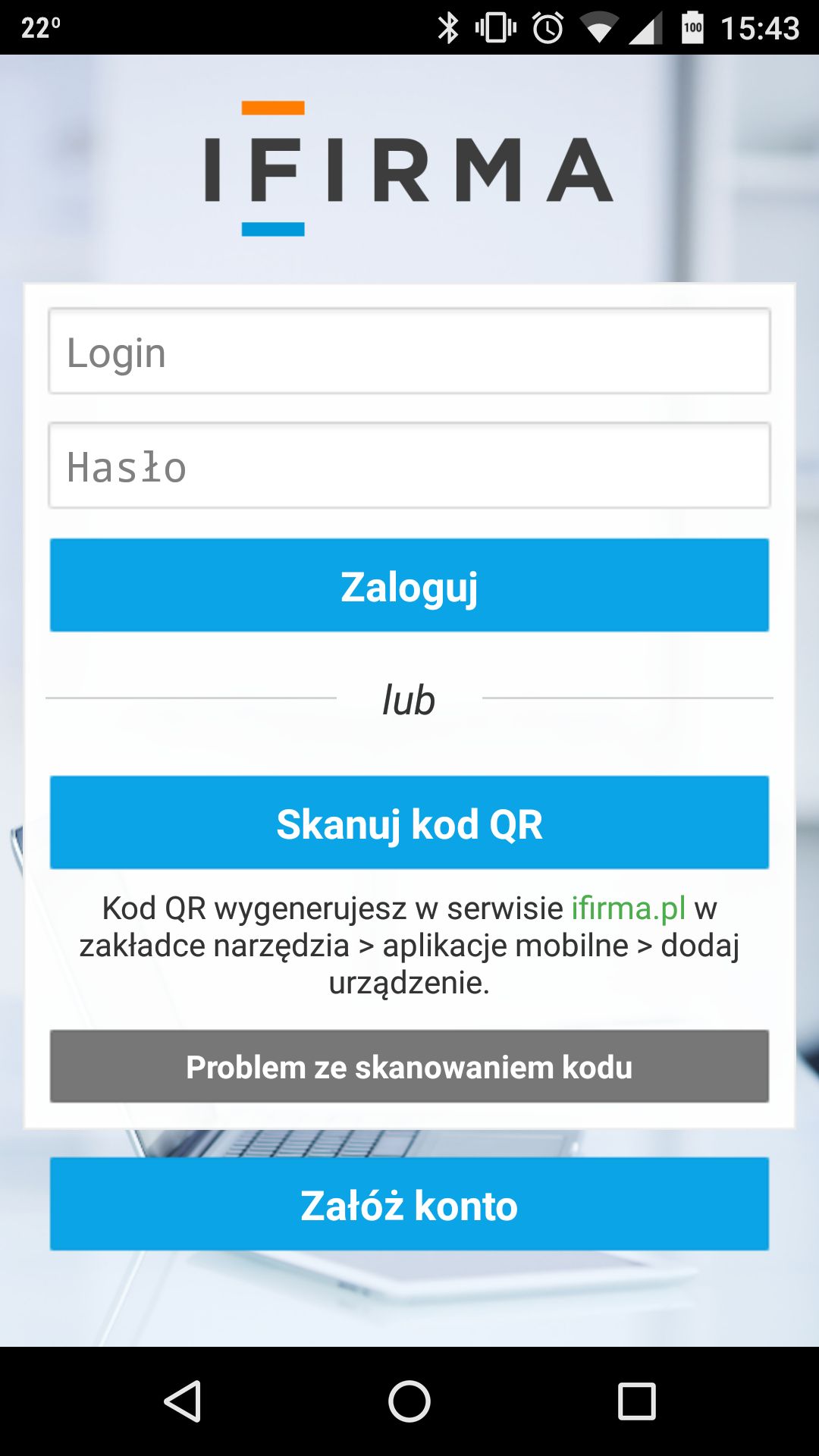The width and height of the screenshot is (819, 1456).
Task: Open recent apps from the navigation bar
Action: [637, 1401]
